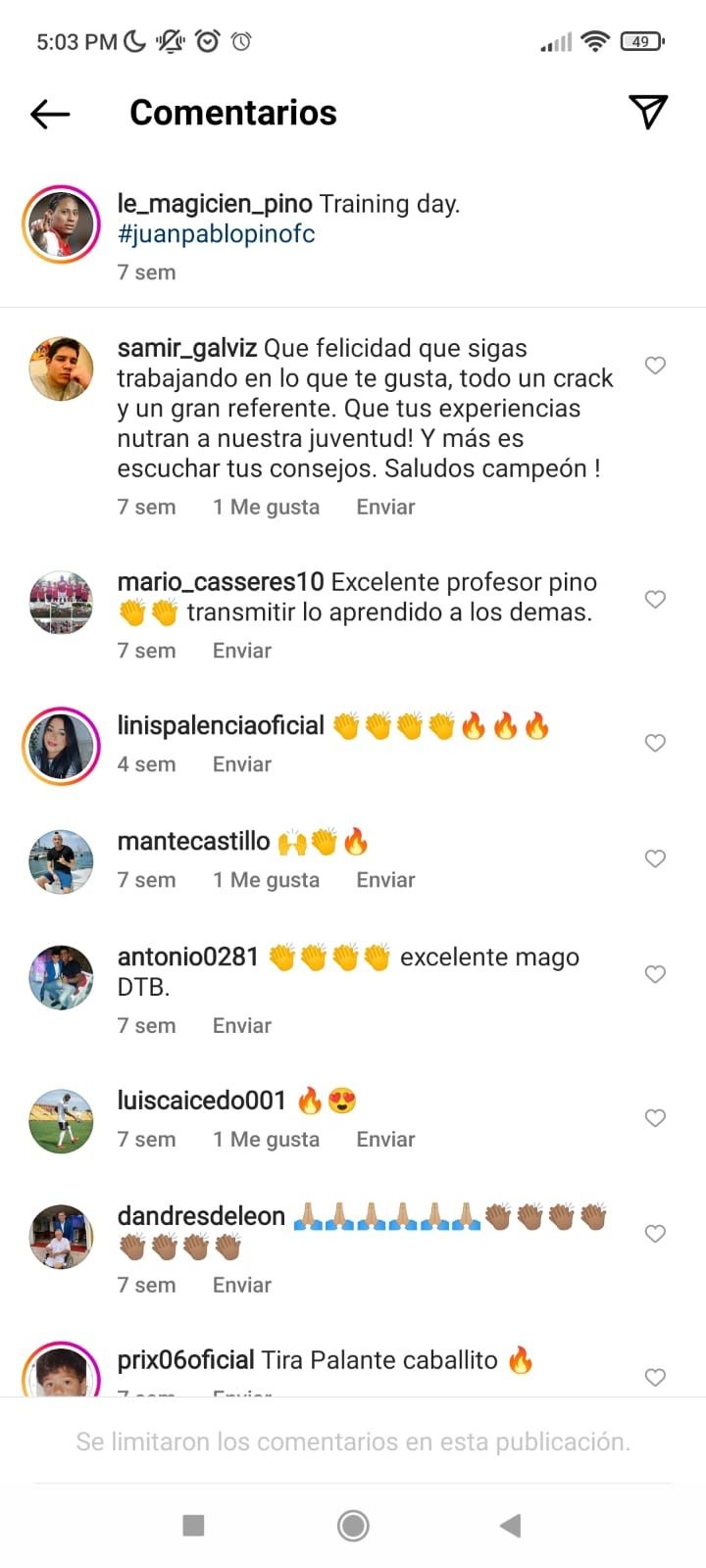706x1568 pixels.
Task: Tap Enviar under dandresdeleon's comment
Action: pyautogui.click(x=242, y=1285)
